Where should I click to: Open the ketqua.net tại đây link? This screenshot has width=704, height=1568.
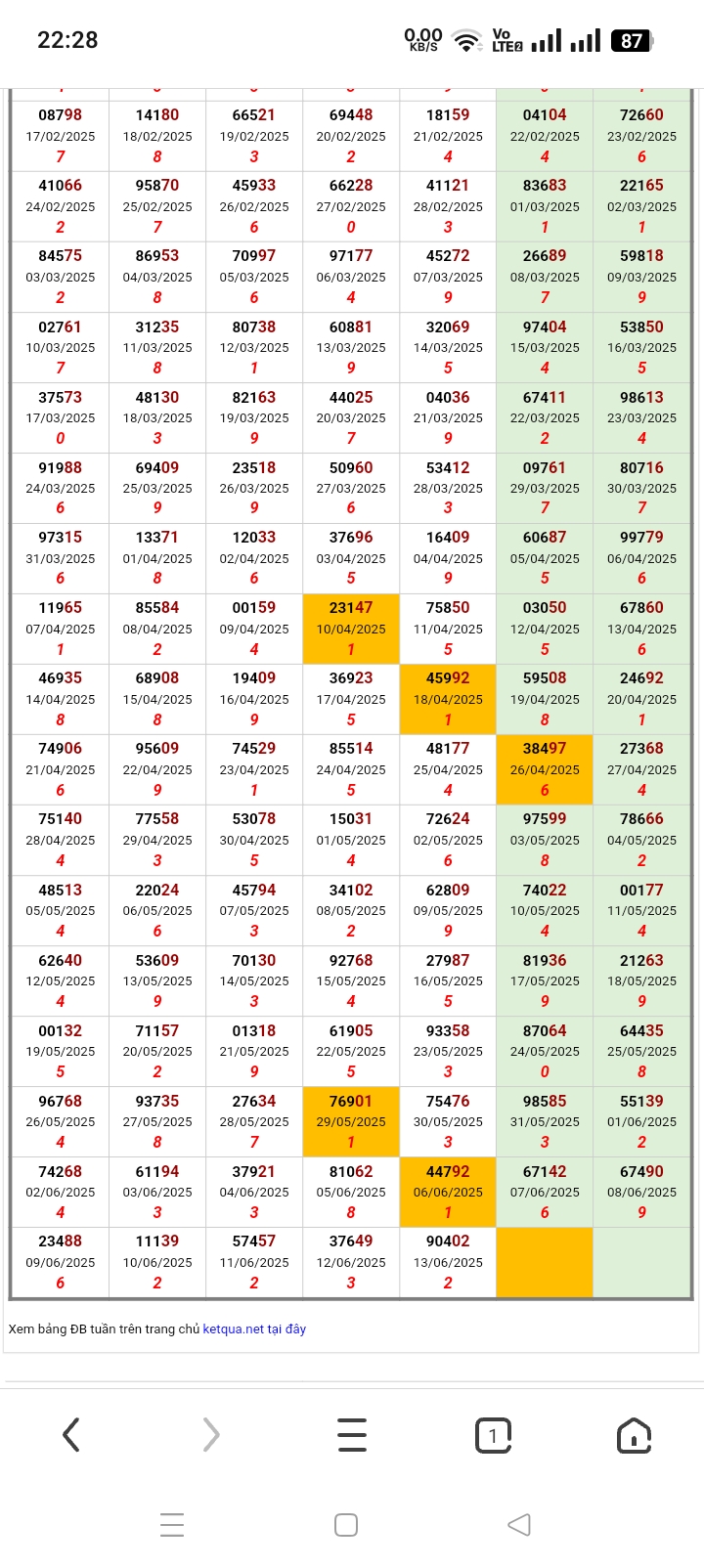pyautogui.click(x=254, y=1329)
